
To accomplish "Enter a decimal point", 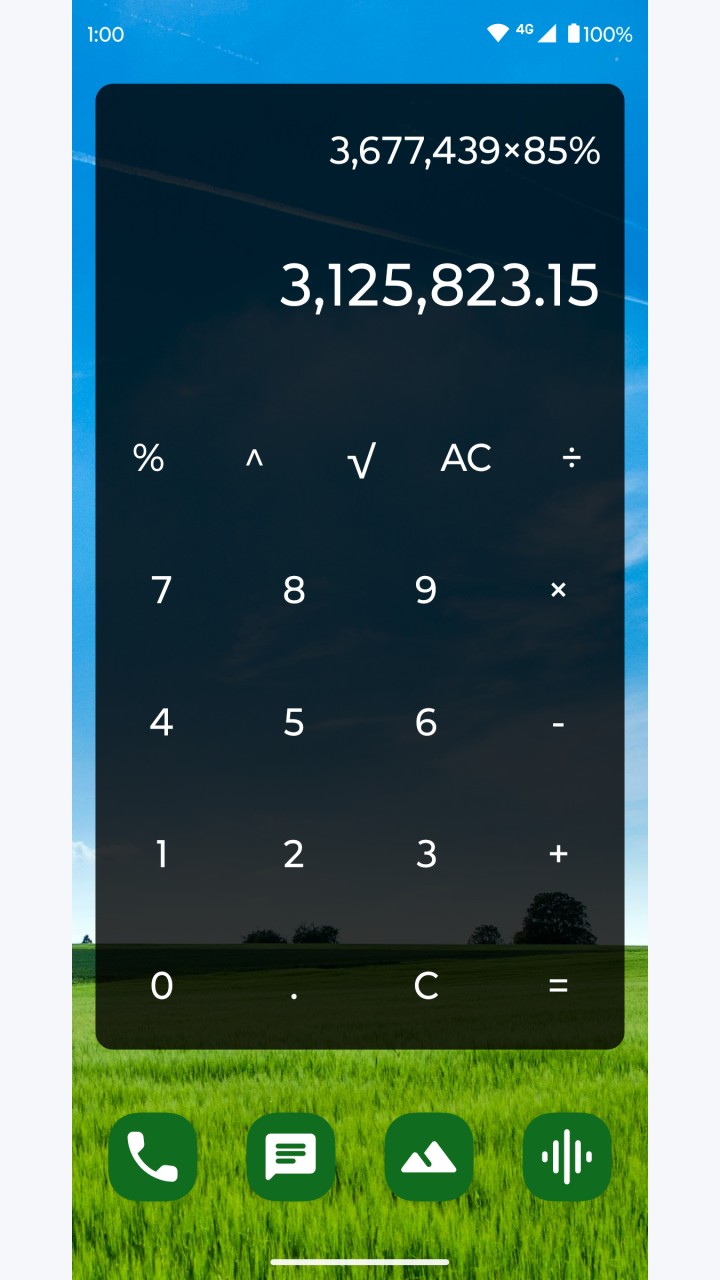I will tap(294, 986).
